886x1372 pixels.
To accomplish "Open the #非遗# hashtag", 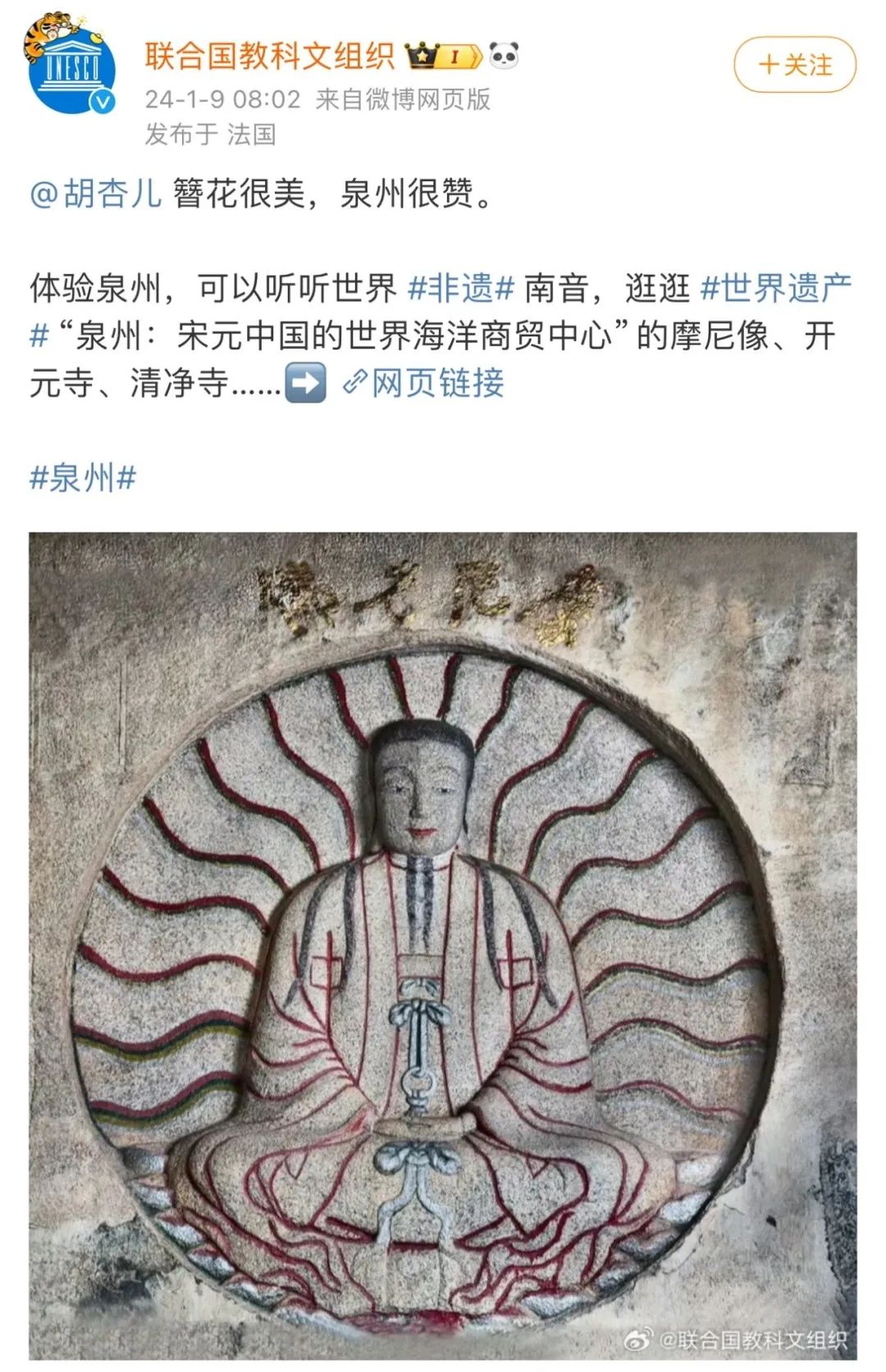I will (461, 288).
